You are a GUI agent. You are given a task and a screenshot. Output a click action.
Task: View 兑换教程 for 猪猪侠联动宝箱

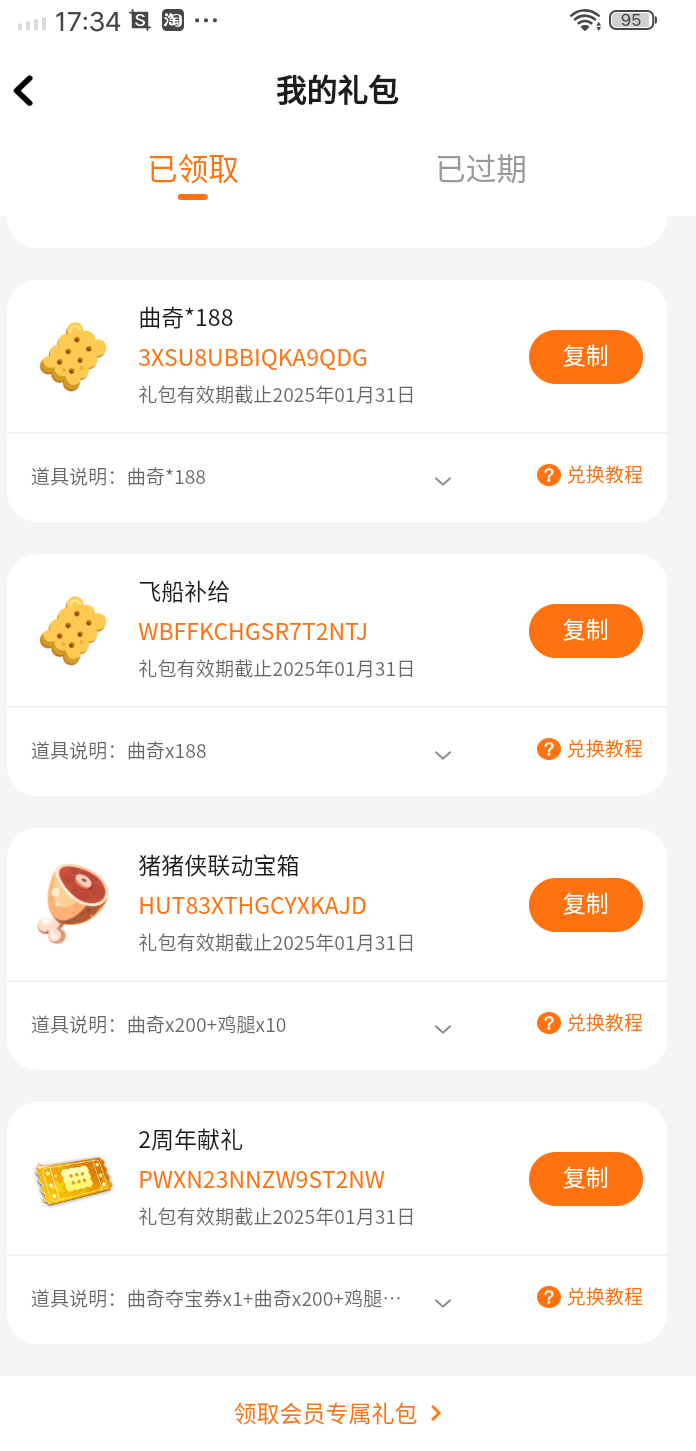(590, 1023)
